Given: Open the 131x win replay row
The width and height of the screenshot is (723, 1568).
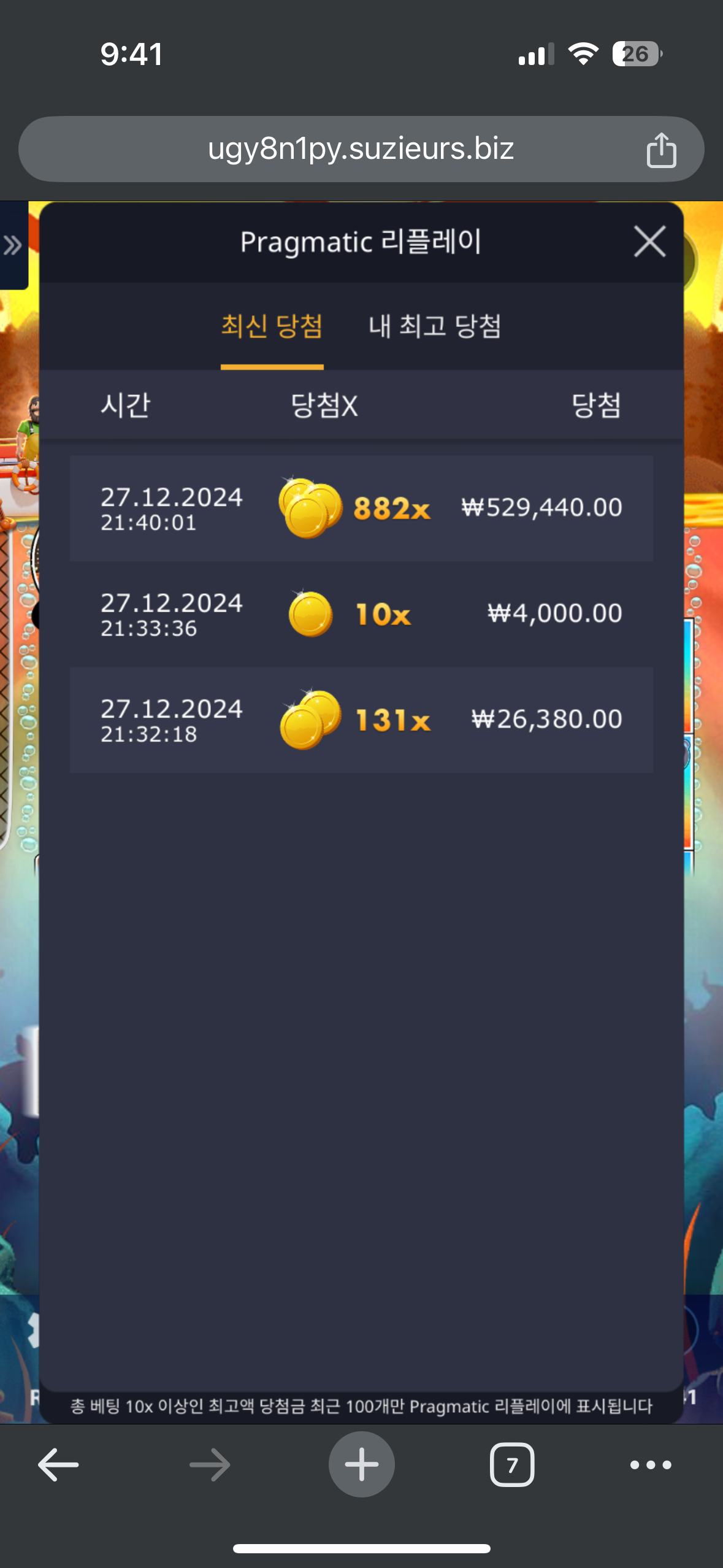Looking at the screenshot, I should [361, 719].
